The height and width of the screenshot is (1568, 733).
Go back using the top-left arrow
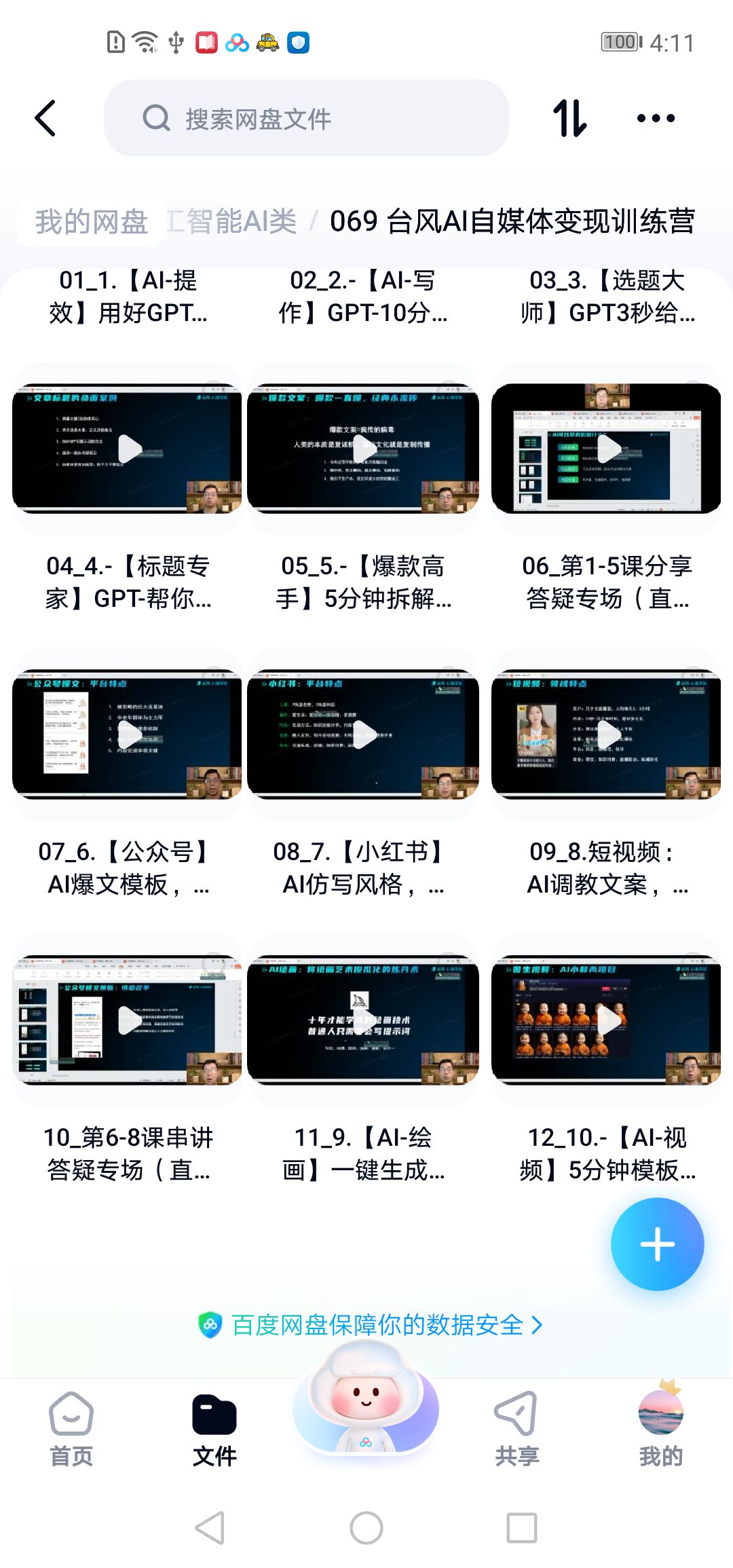(45, 118)
